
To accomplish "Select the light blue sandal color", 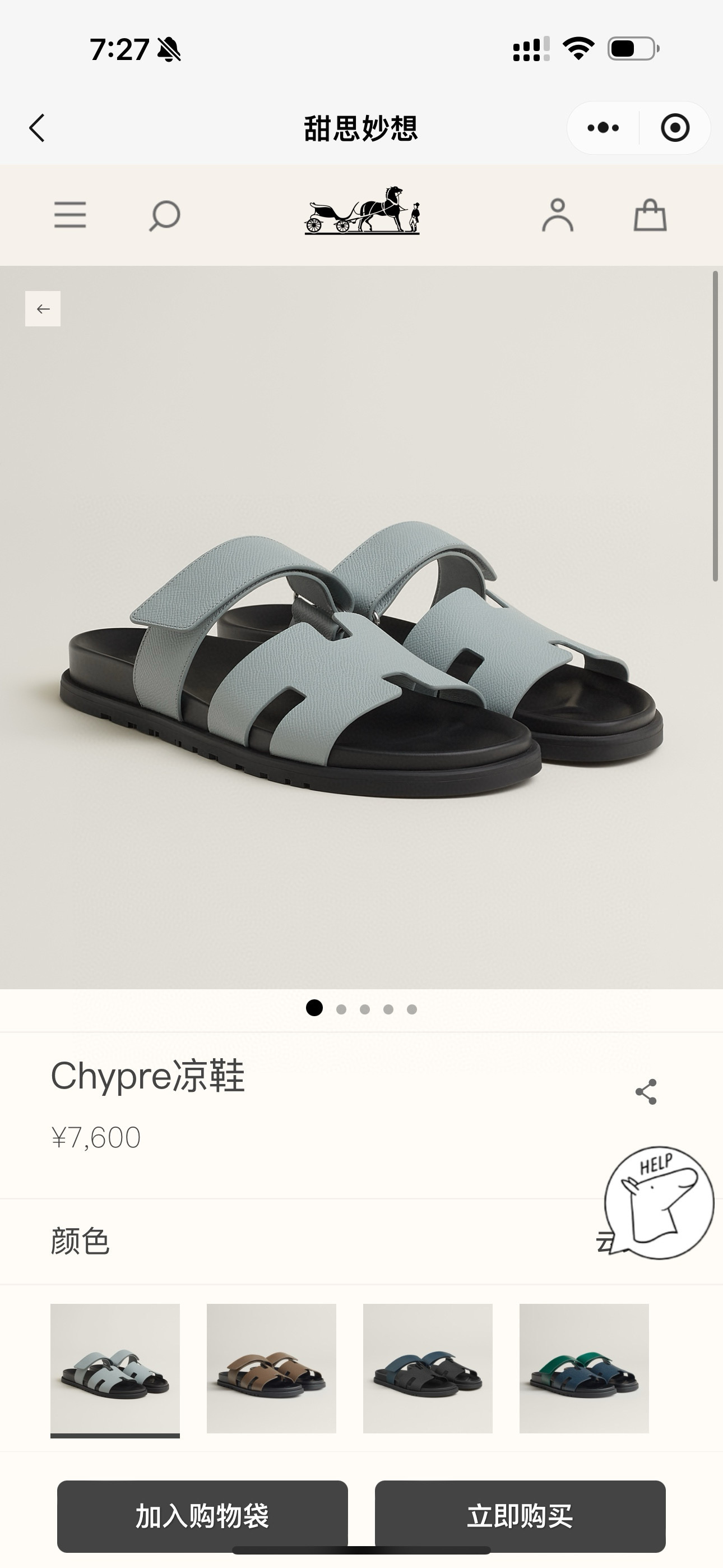I will (115, 1368).
